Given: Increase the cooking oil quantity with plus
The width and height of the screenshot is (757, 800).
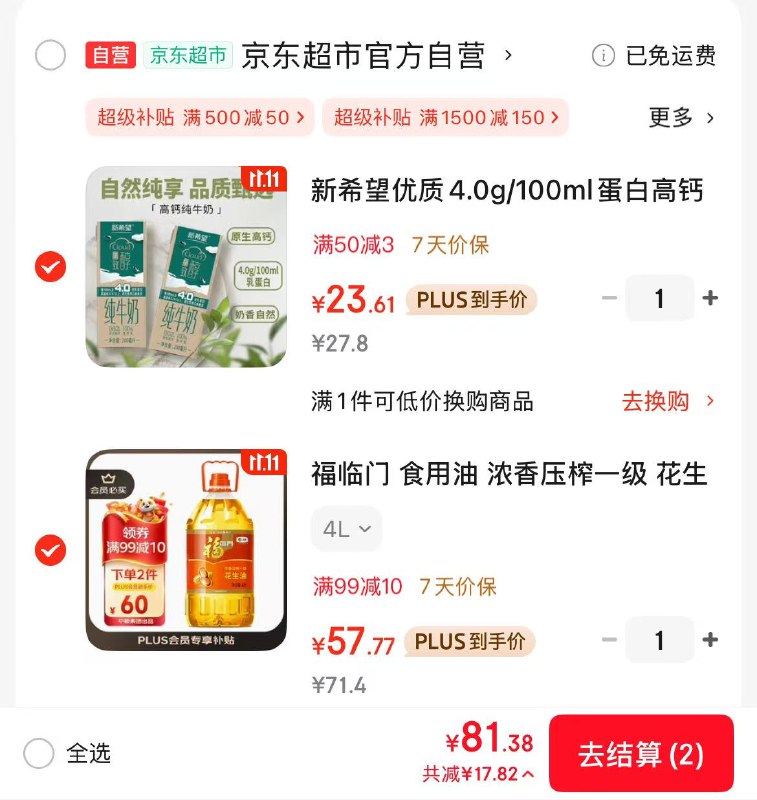Looking at the screenshot, I should point(709,640).
